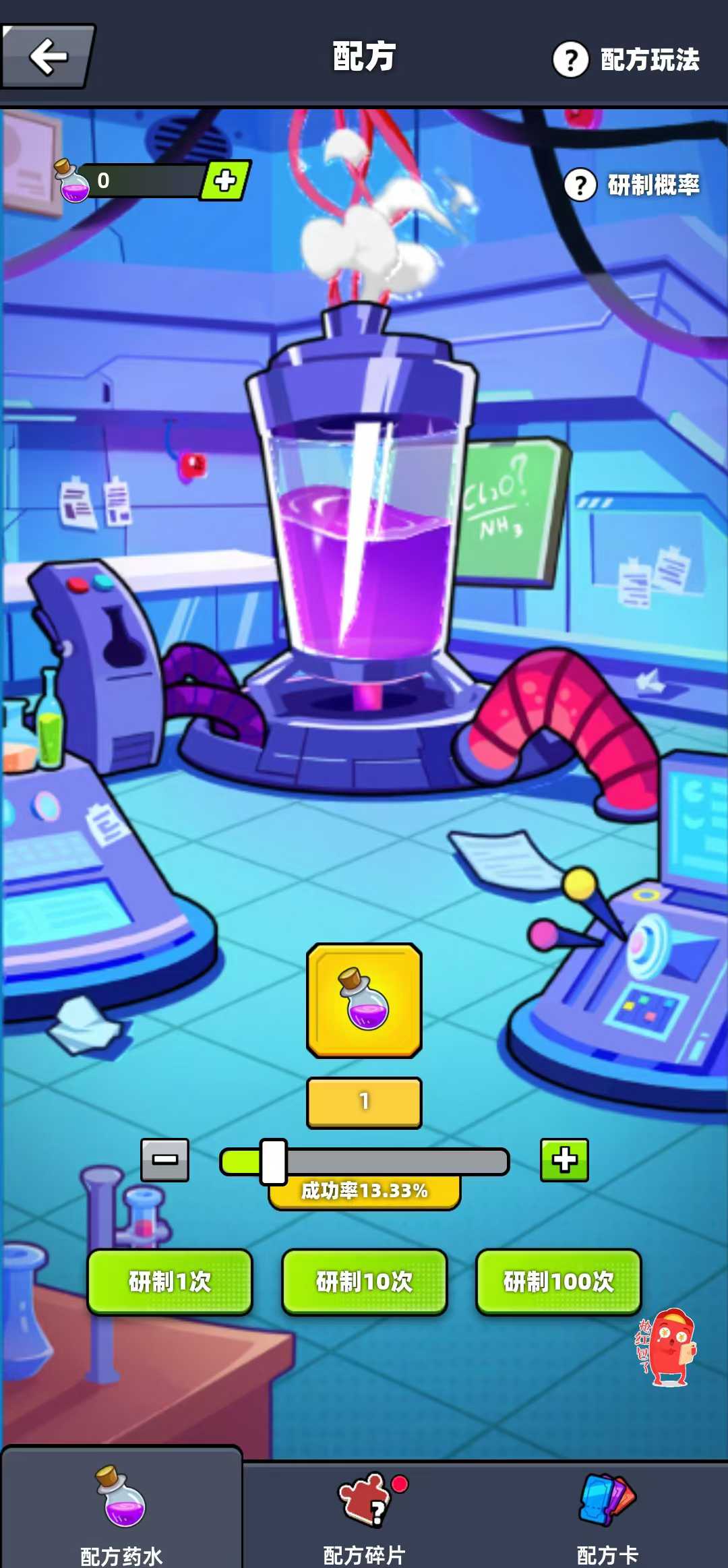This screenshot has width=728, height=1568.
Task: Open the red envelope mascot
Action: point(667,1347)
